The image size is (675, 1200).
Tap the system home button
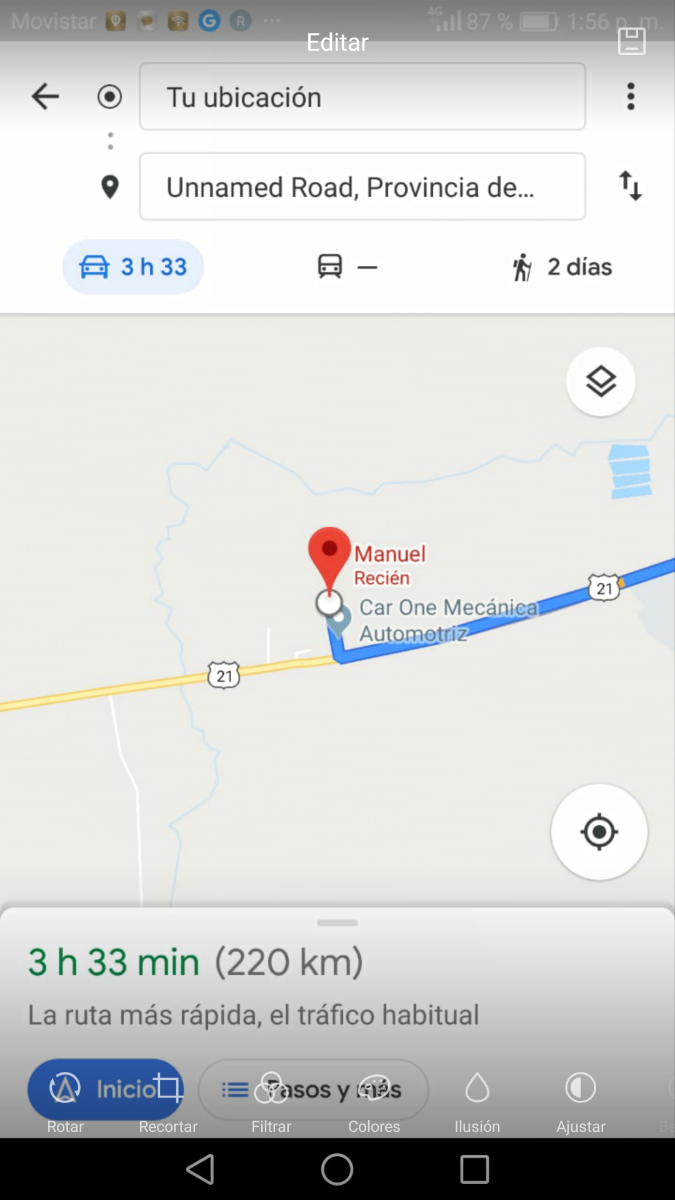(x=337, y=1169)
